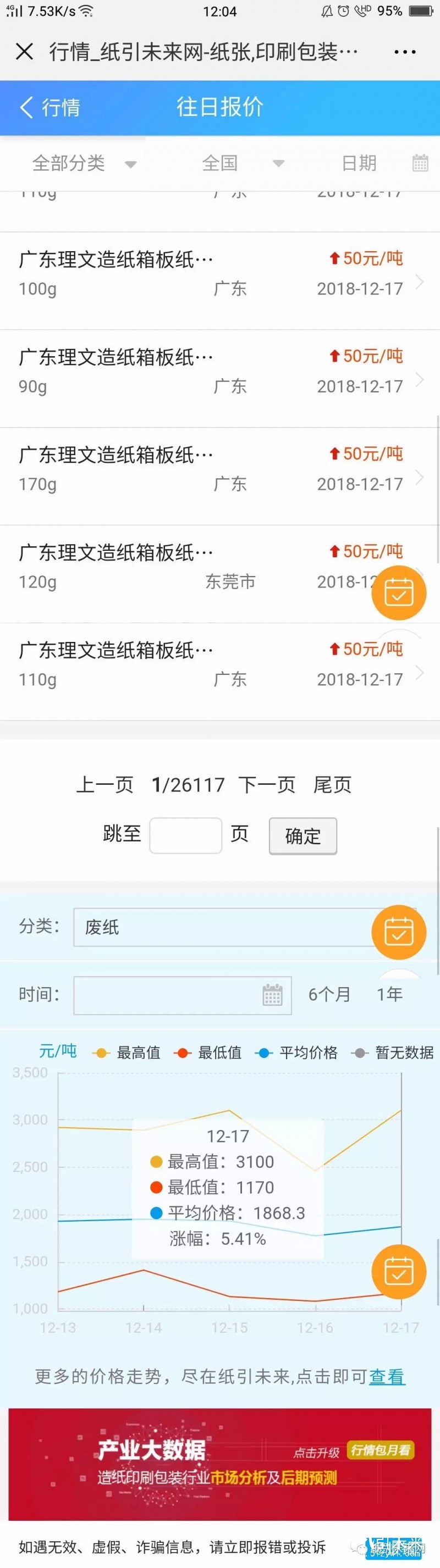Open the 日期 date picker

pos(384,163)
